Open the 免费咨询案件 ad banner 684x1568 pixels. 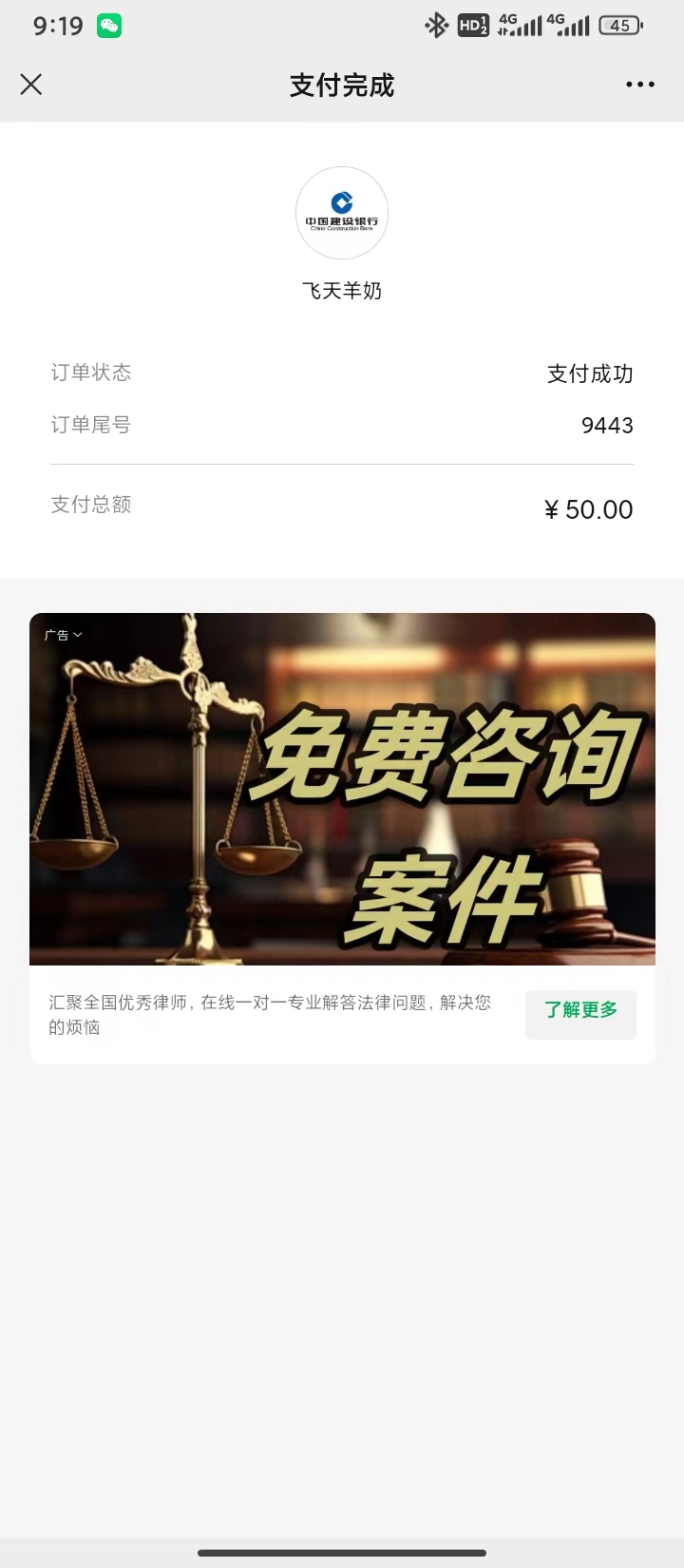tap(342, 789)
